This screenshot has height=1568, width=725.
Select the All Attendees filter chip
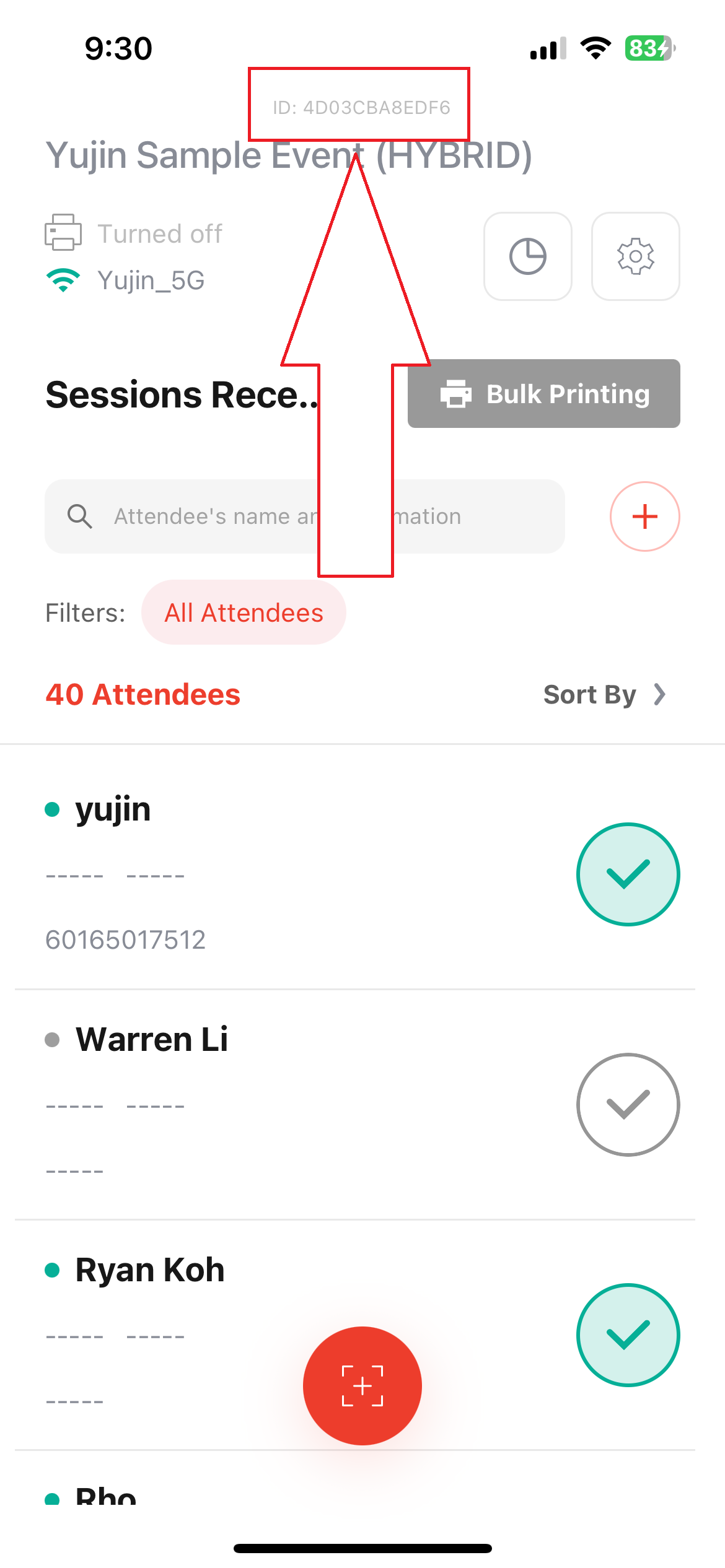pos(244,612)
